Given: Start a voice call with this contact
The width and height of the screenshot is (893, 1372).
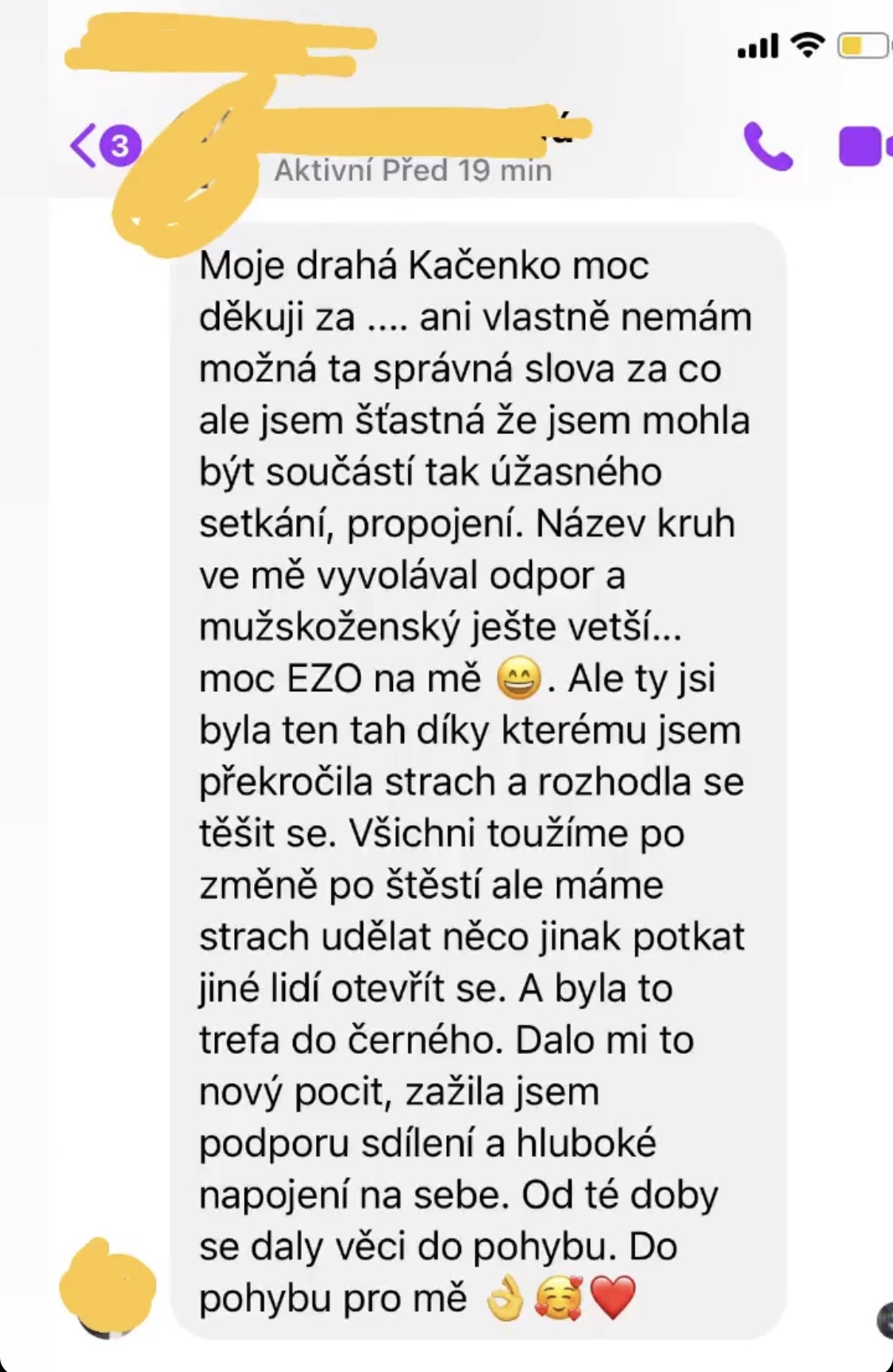Looking at the screenshot, I should [768, 146].
